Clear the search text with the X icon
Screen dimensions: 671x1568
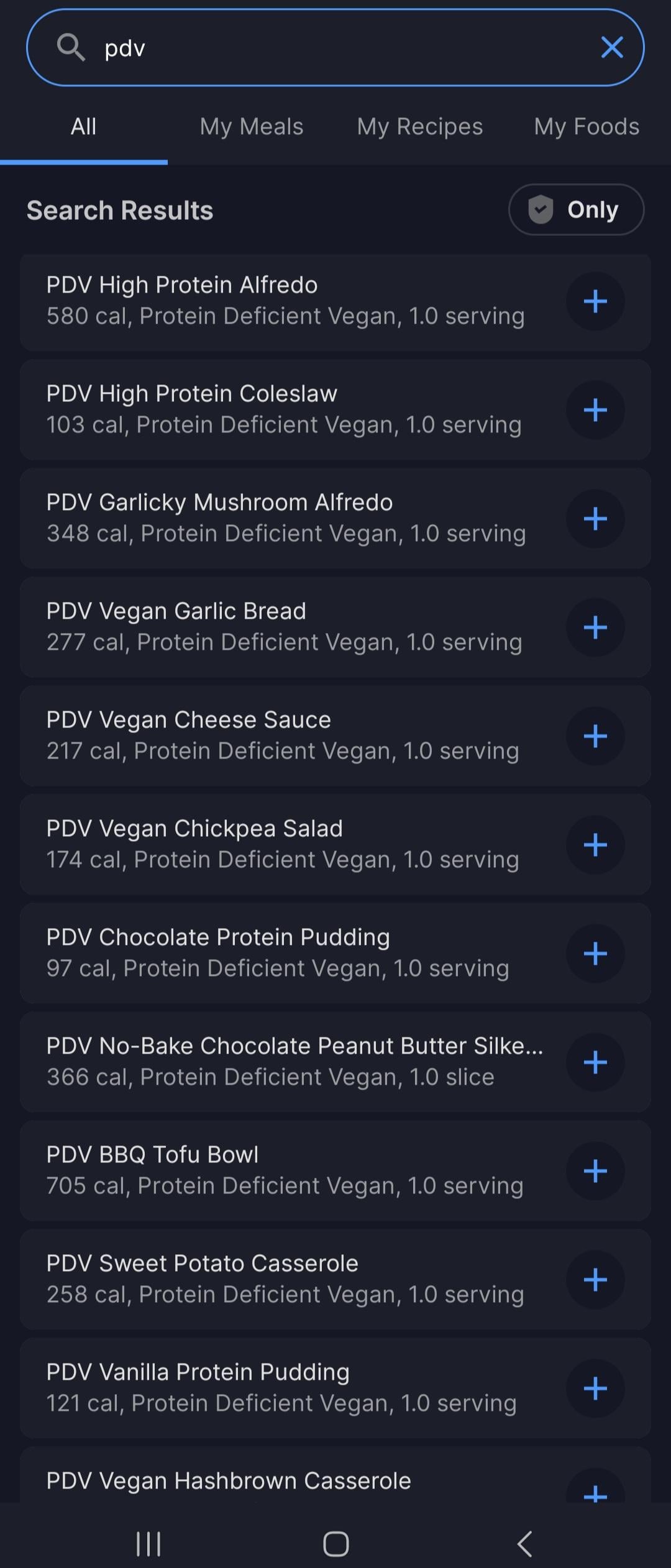(612, 47)
